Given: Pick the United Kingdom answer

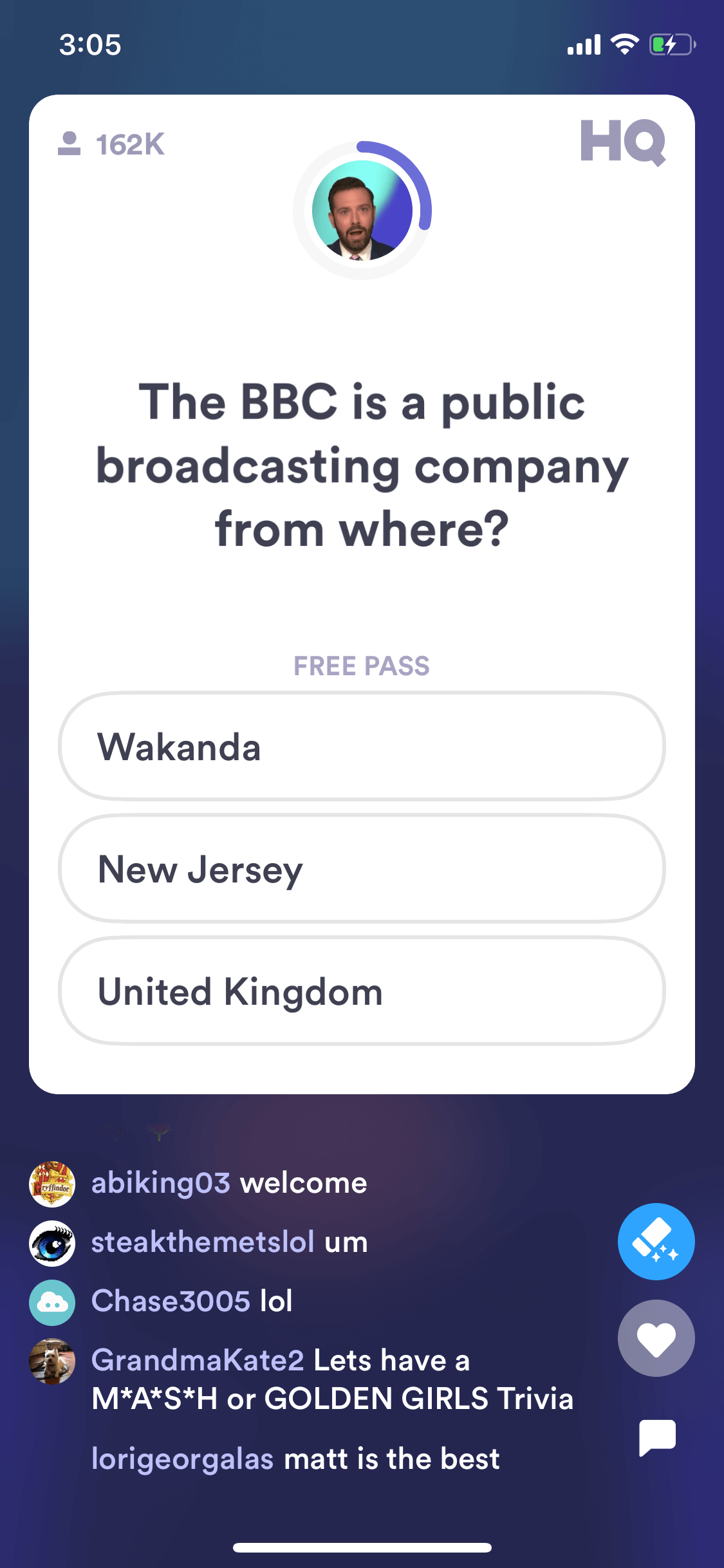Looking at the screenshot, I should point(362,991).
